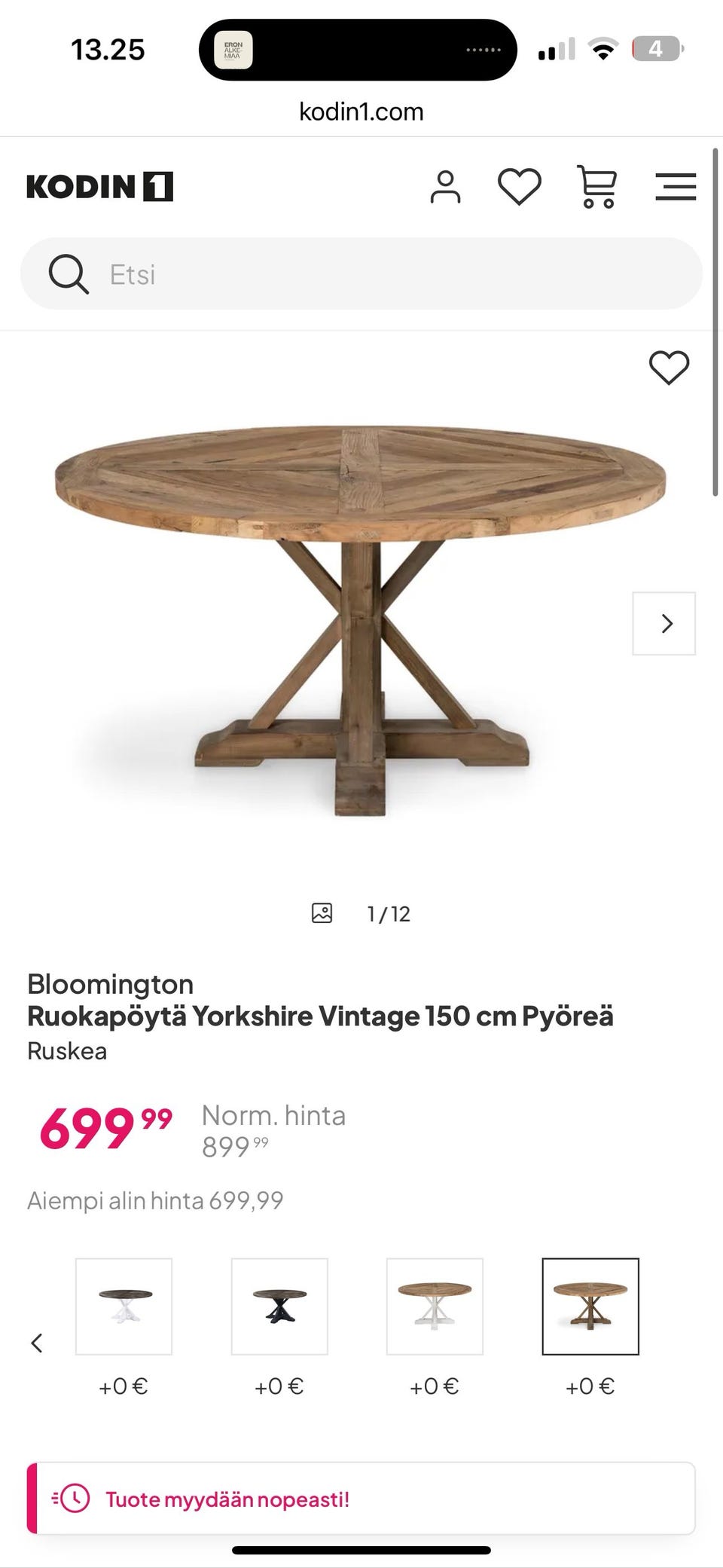Show previous color variants
The height and width of the screenshot is (1568, 723).
pos(36,1343)
